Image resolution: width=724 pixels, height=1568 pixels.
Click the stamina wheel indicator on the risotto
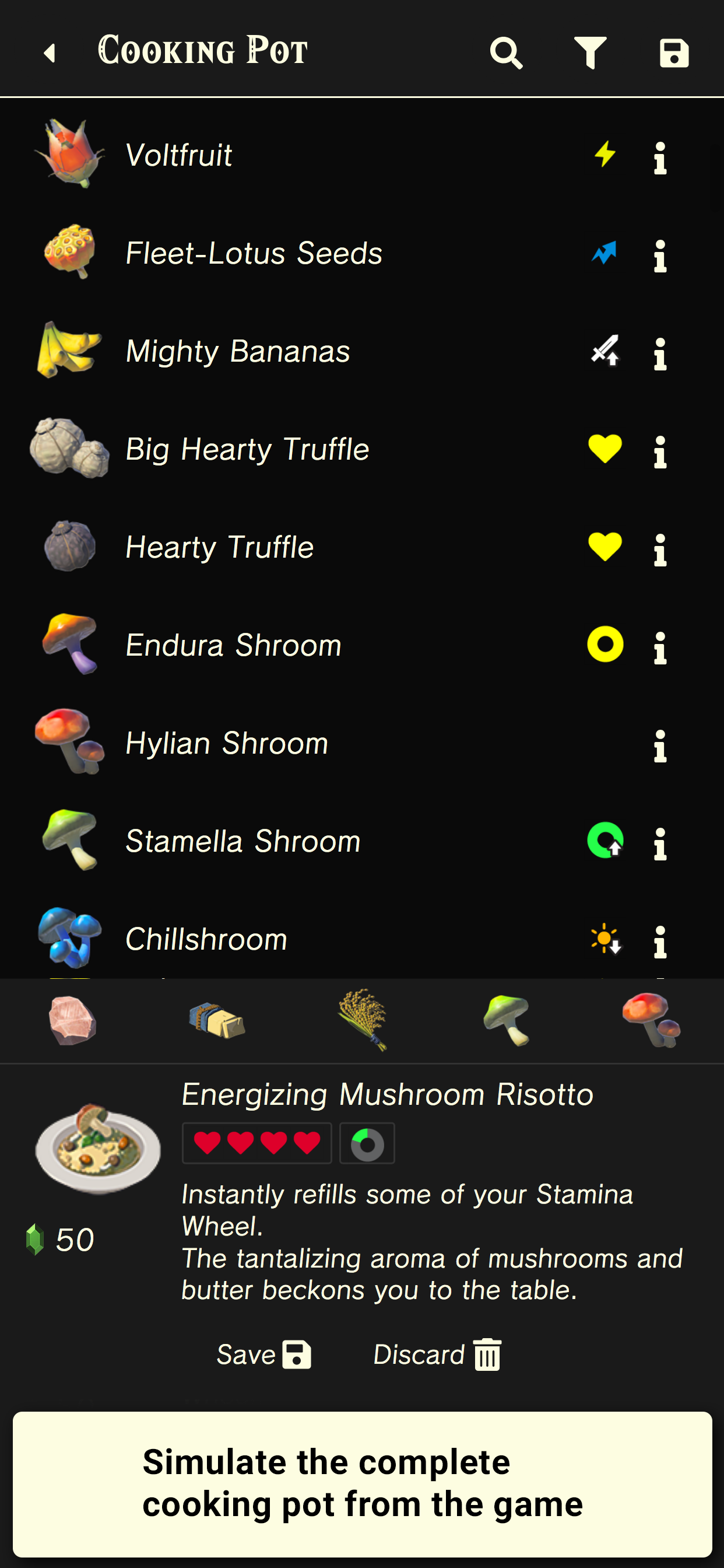coord(367,1143)
